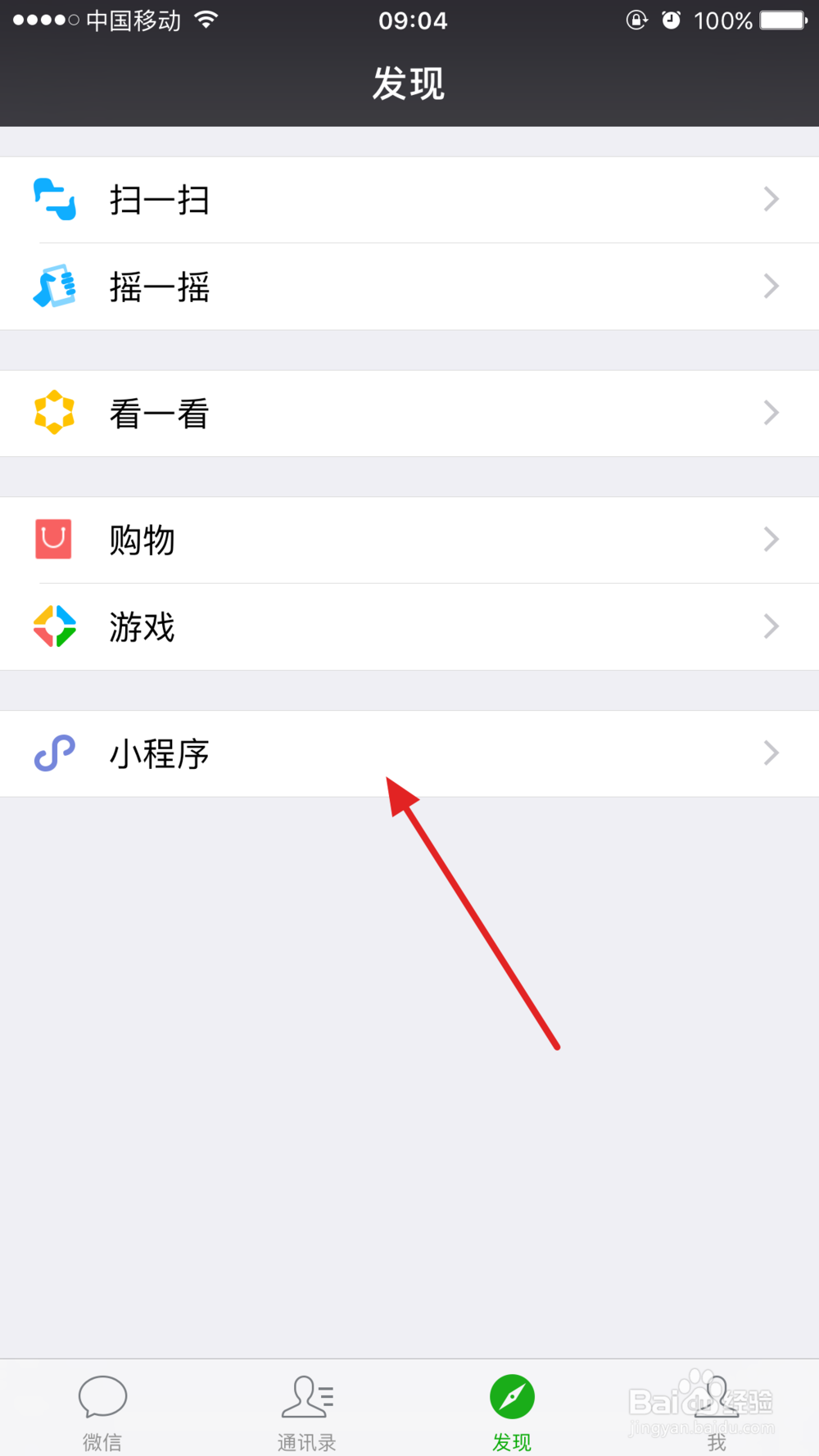The height and width of the screenshot is (1456, 819).
Task: Open 看一看 via its yellow star icon
Action: point(54,412)
